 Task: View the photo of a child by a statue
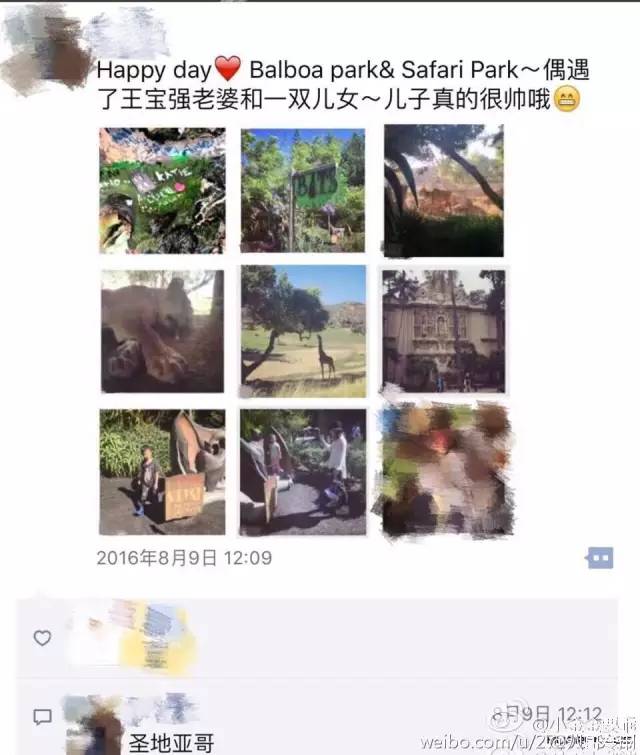(x=162, y=472)
